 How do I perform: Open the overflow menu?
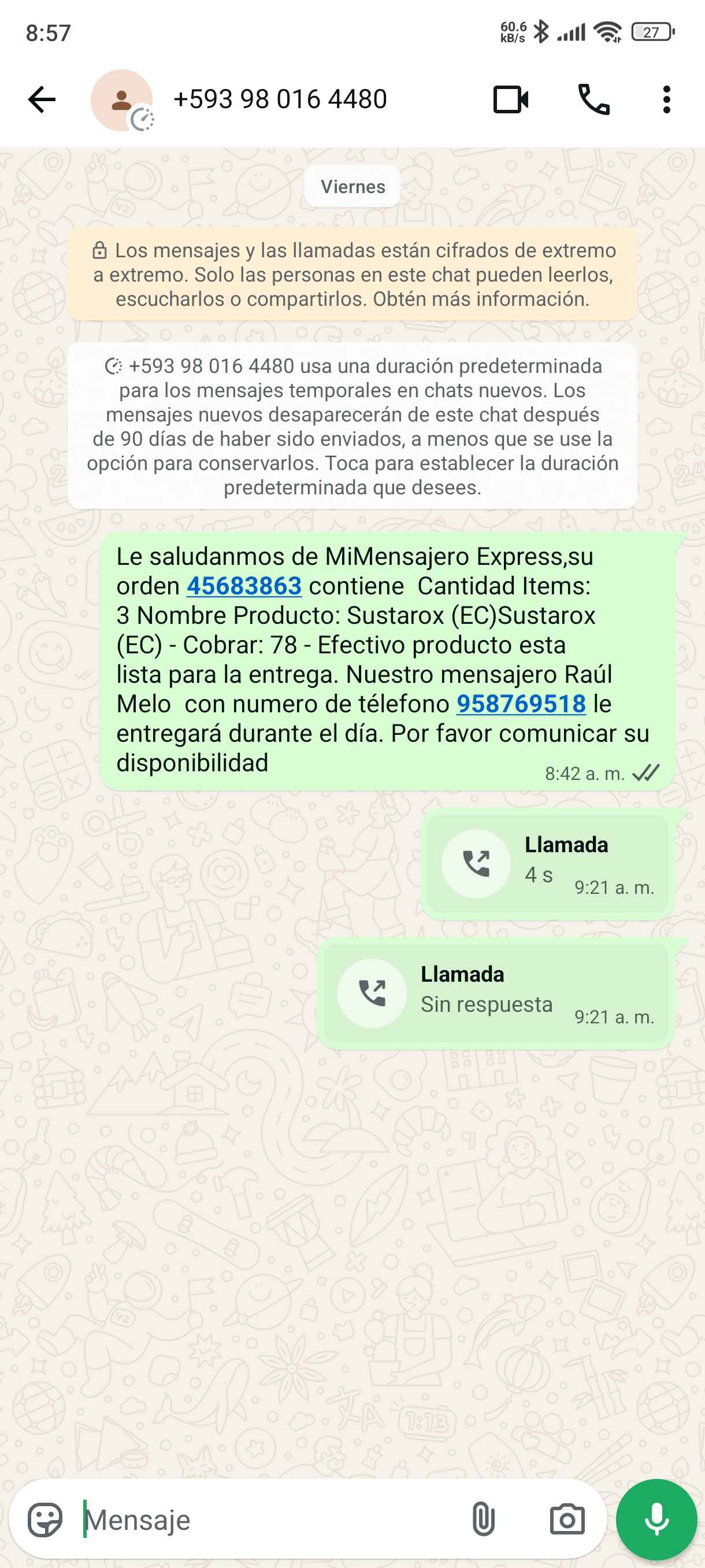click(667, 99)
